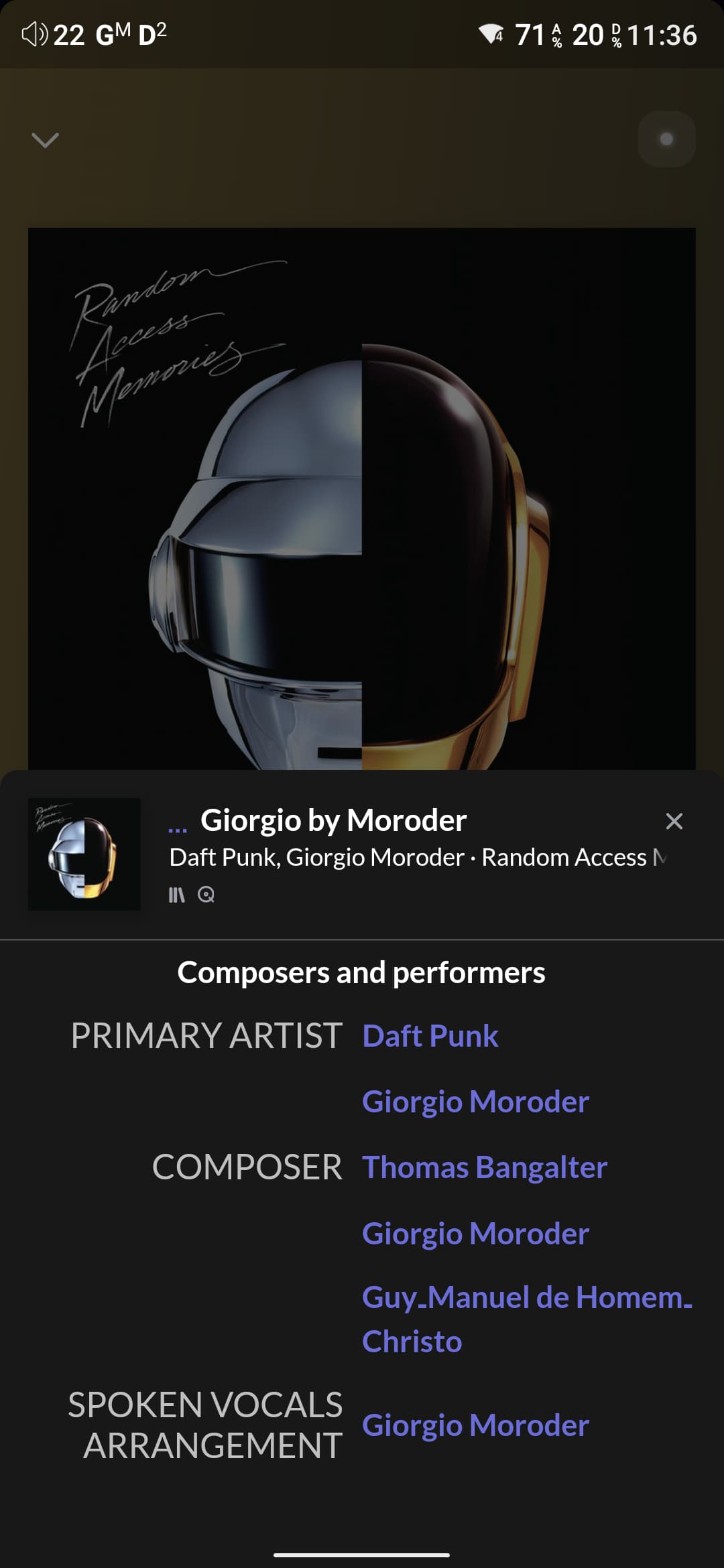Open primary artist Daft Punk
This screenshot has width=724, height=1568.
coord(430,1036)
